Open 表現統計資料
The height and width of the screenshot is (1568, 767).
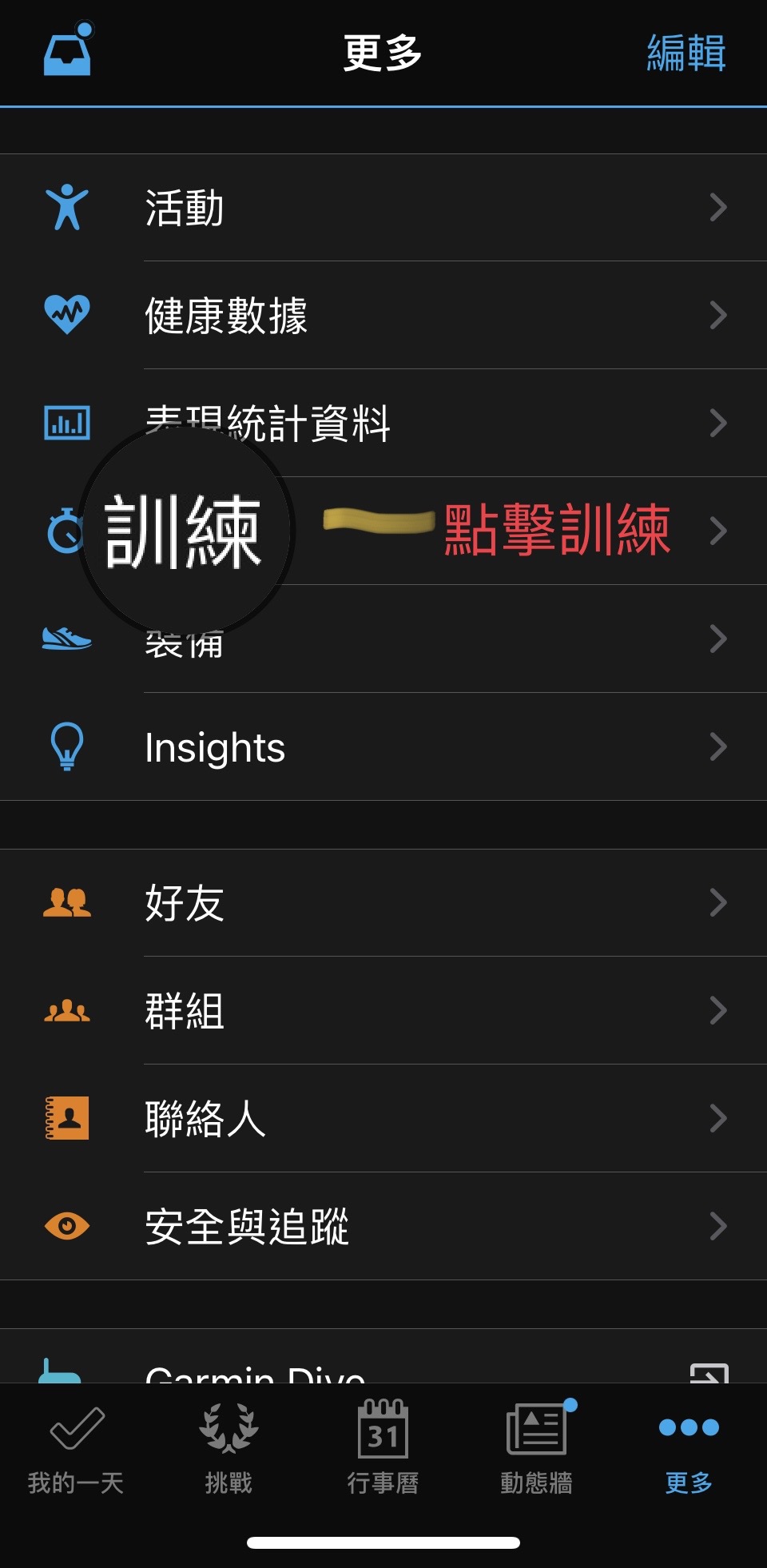click(x=383, y=423)
